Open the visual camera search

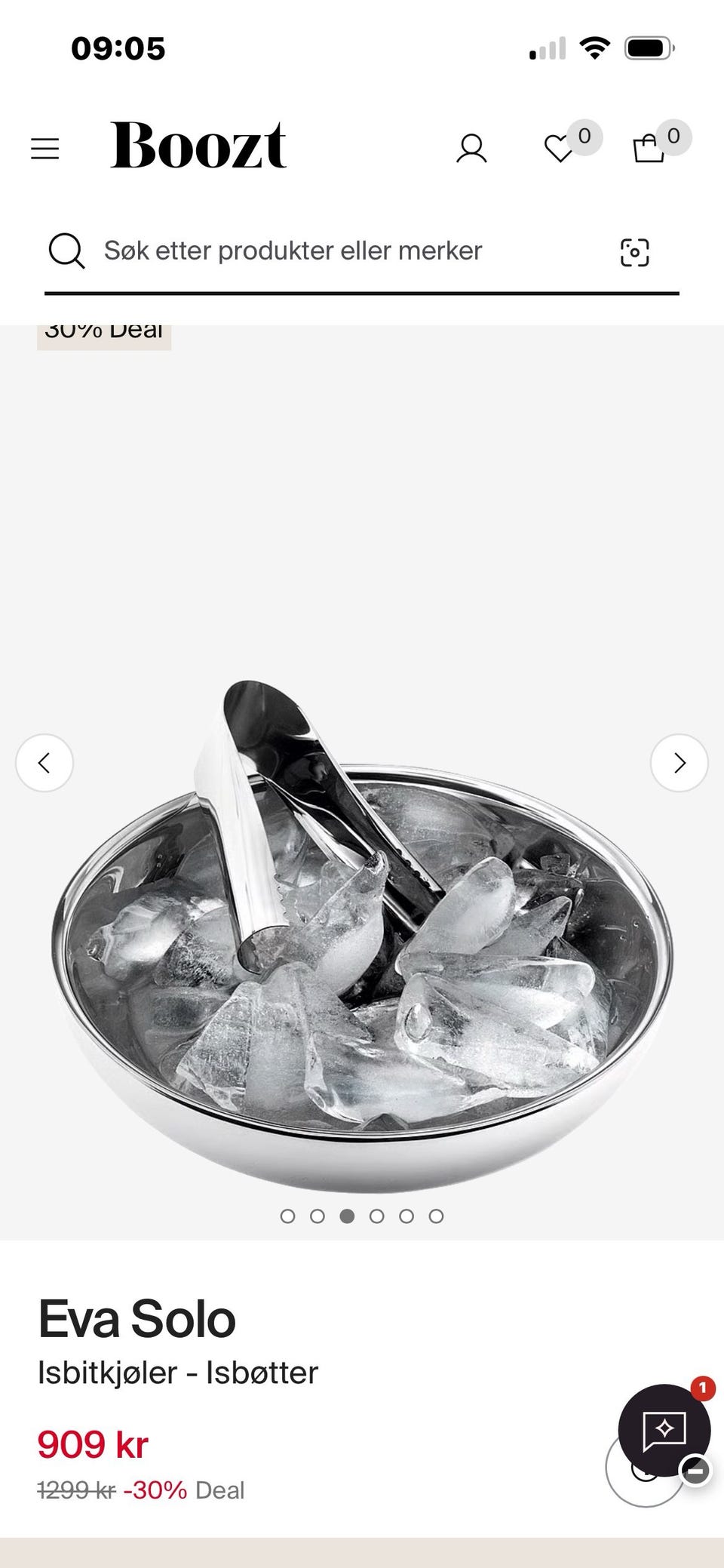634,252
